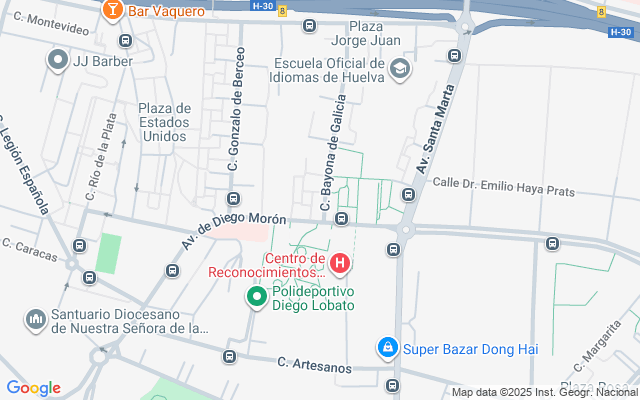Select the bus stop near C. Montevideo
Screen dimensions: 640x400
[125, 42]
